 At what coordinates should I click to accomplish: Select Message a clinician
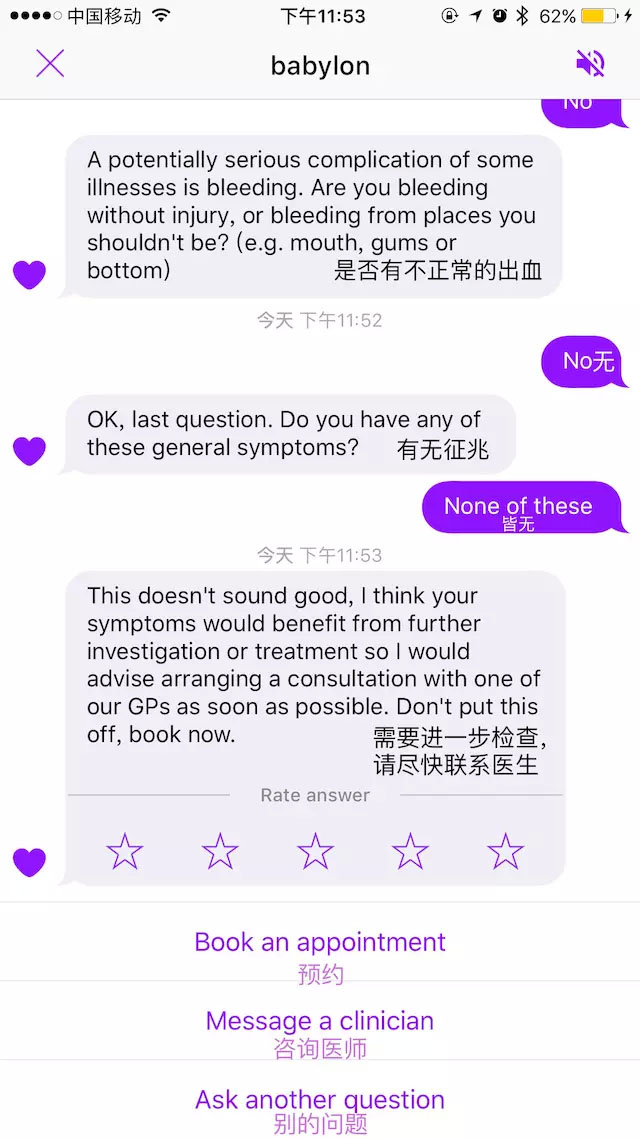320,1020
